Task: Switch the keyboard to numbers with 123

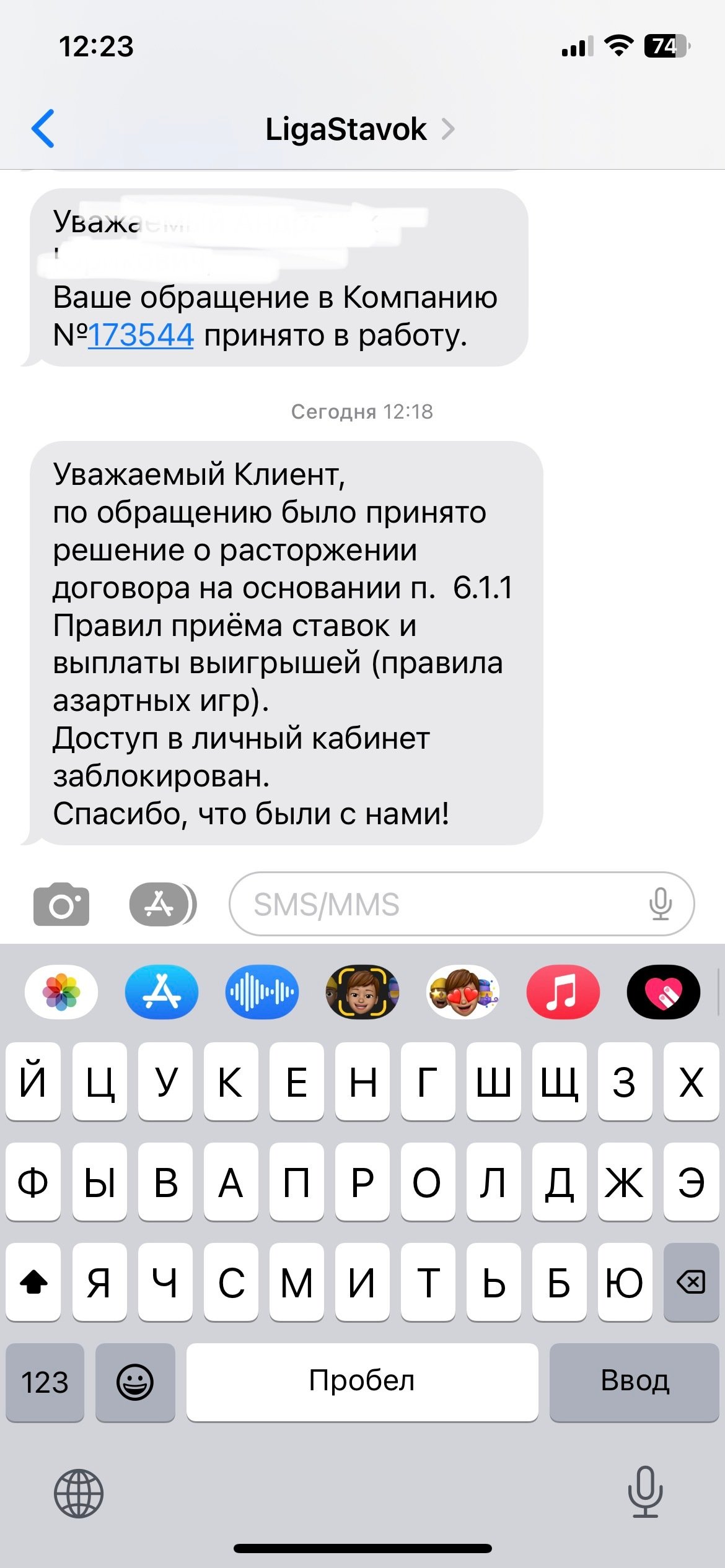Action: click(x=45, y=1382)
